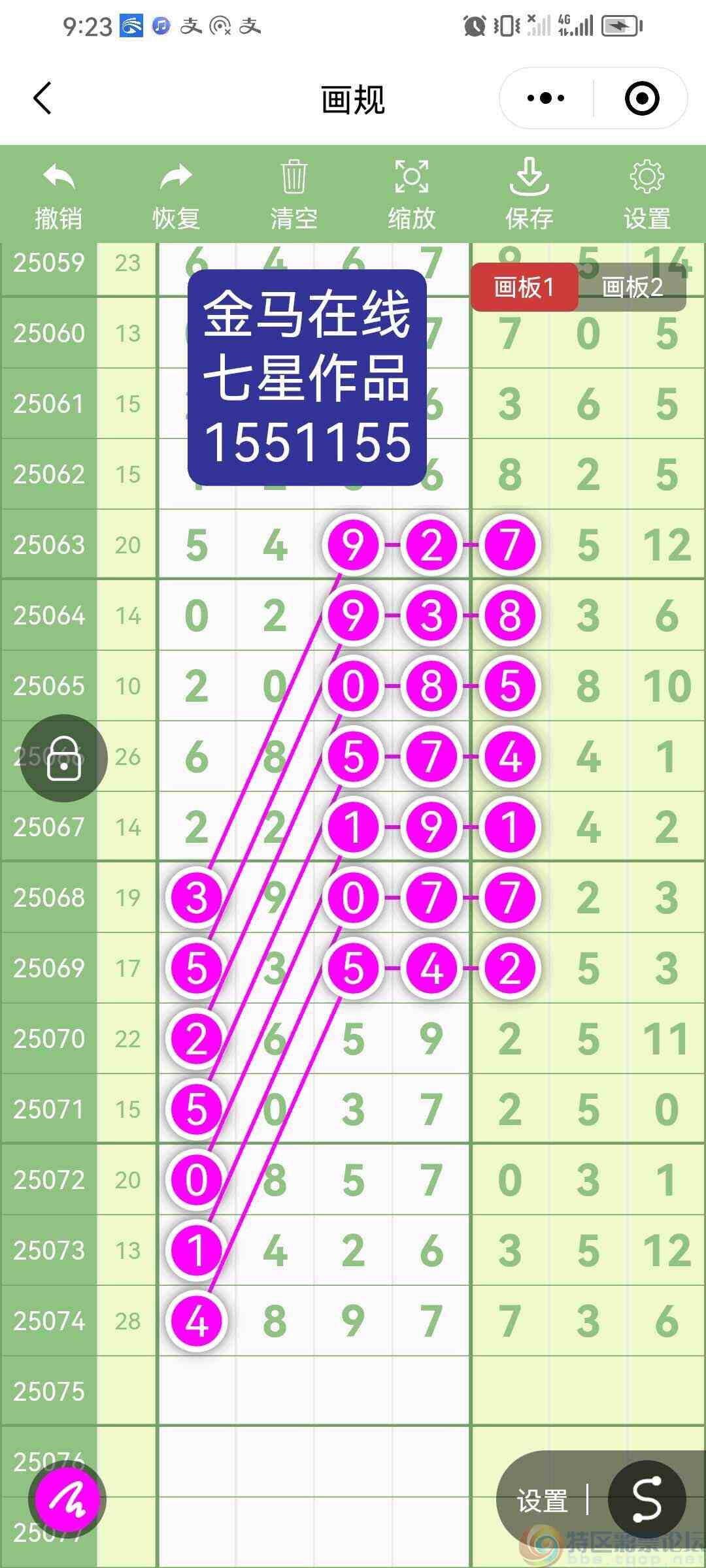Open the 设置 gear icon in toolbar

[647, 176]
